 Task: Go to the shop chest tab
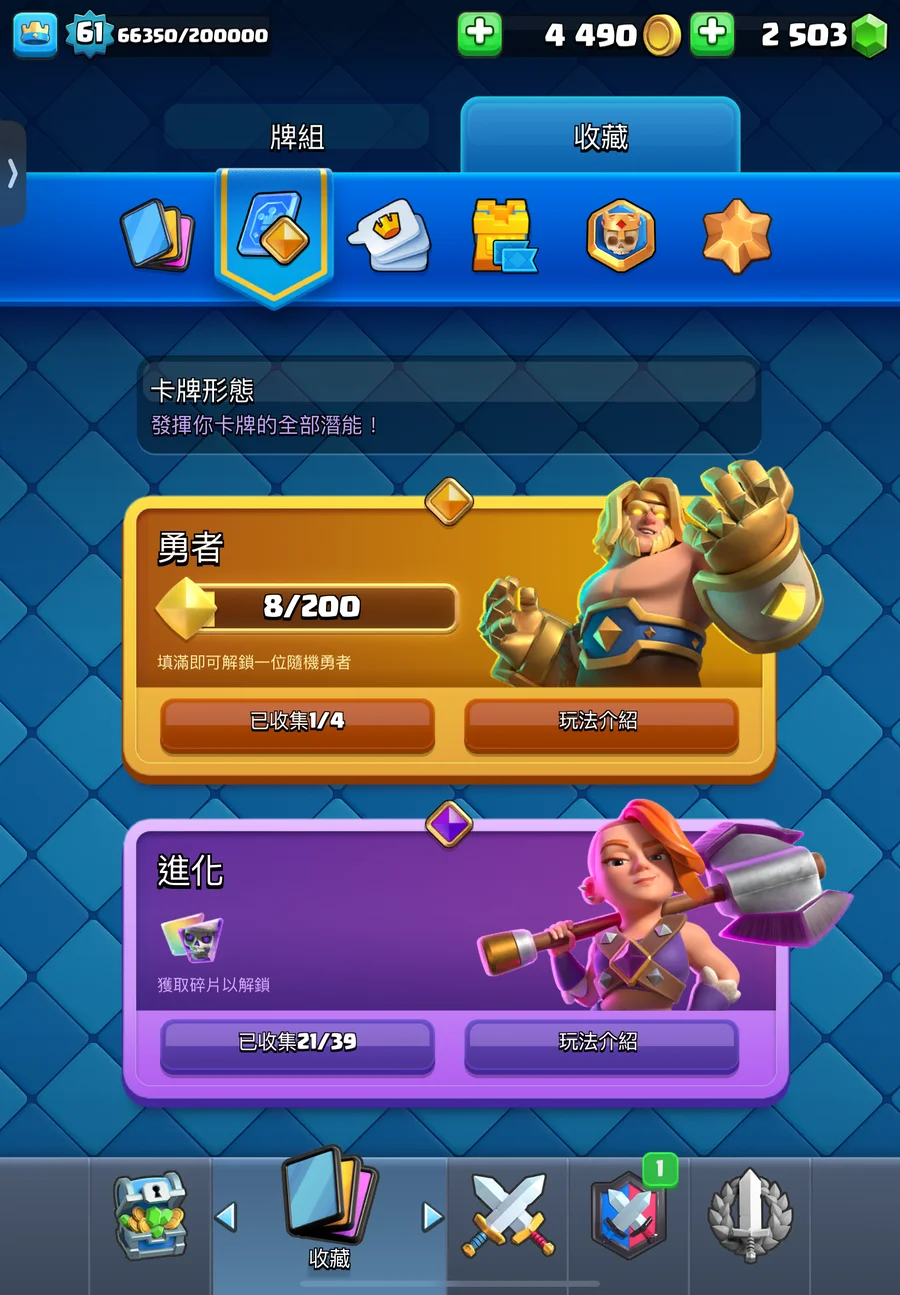150,1216
